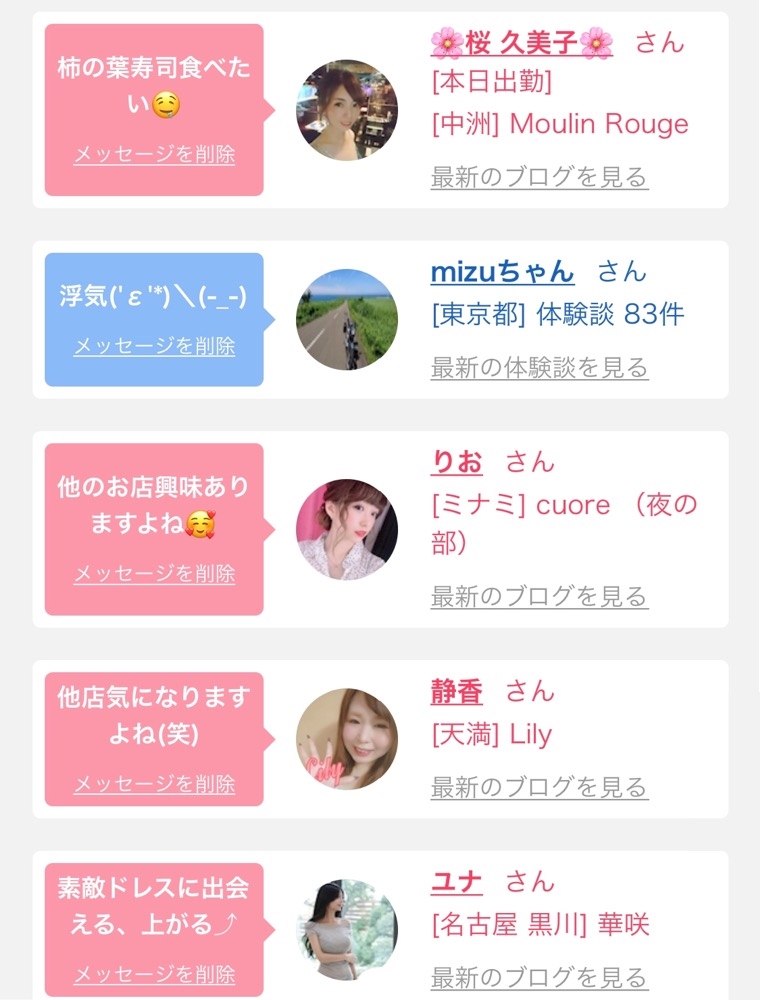This screenshot has width=760, height=1000.
Task: Tap 静香's round profile photo
Action: click(347, 739)
